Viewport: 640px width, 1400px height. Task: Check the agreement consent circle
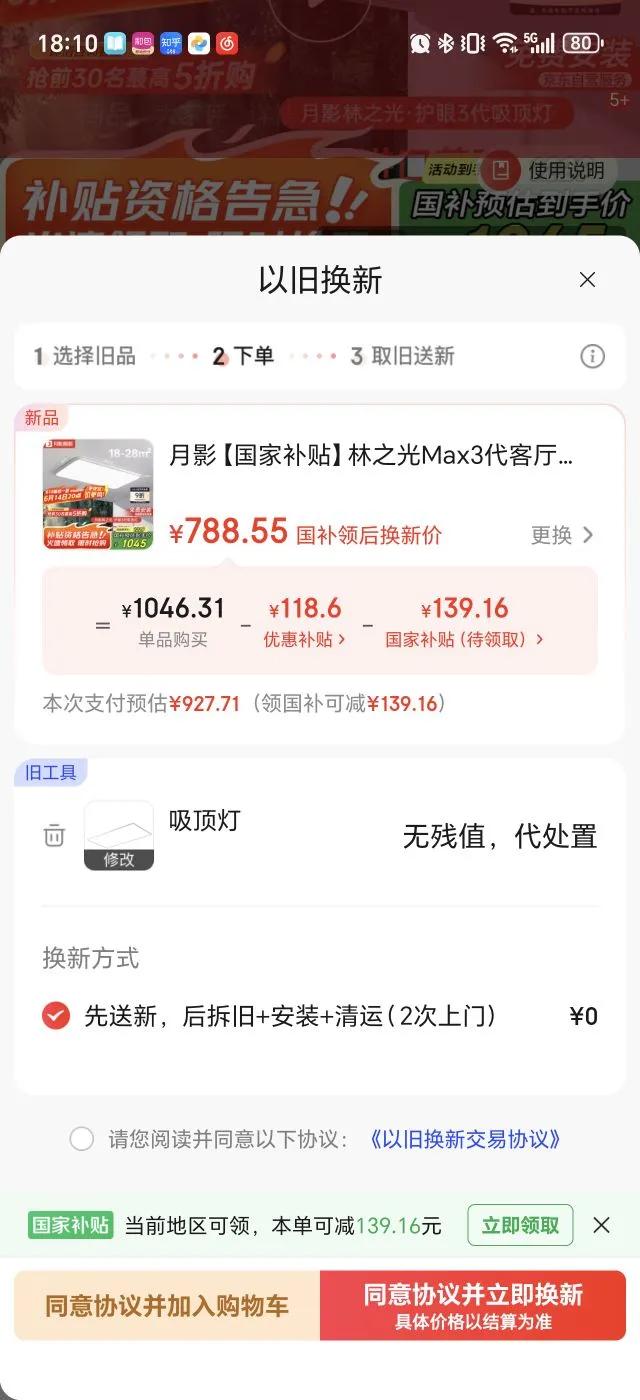82,1139
